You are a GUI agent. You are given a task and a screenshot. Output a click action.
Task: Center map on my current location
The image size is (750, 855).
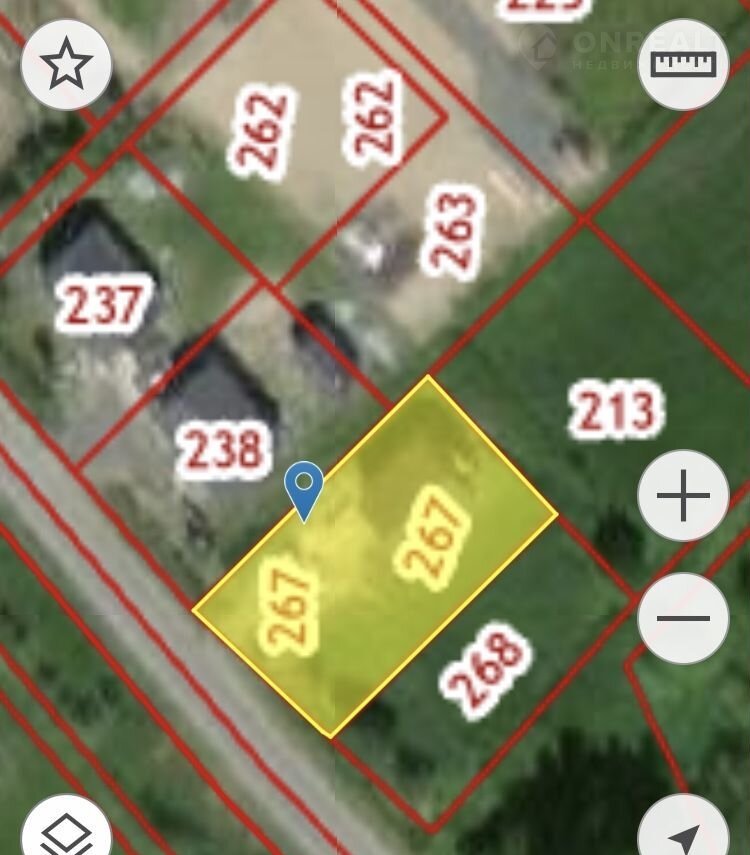pos(683,832)
